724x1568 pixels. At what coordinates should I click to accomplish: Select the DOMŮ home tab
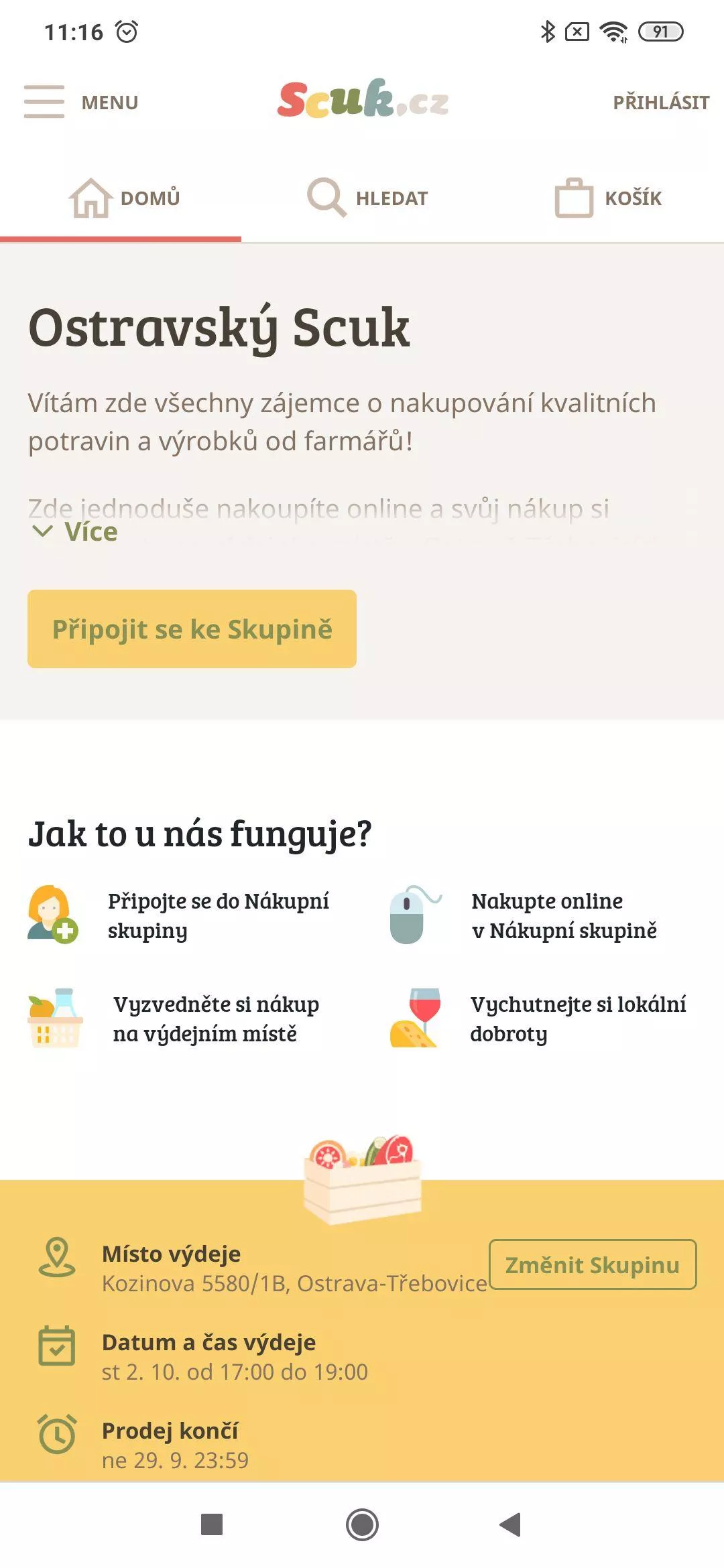(x=124, y=198)
